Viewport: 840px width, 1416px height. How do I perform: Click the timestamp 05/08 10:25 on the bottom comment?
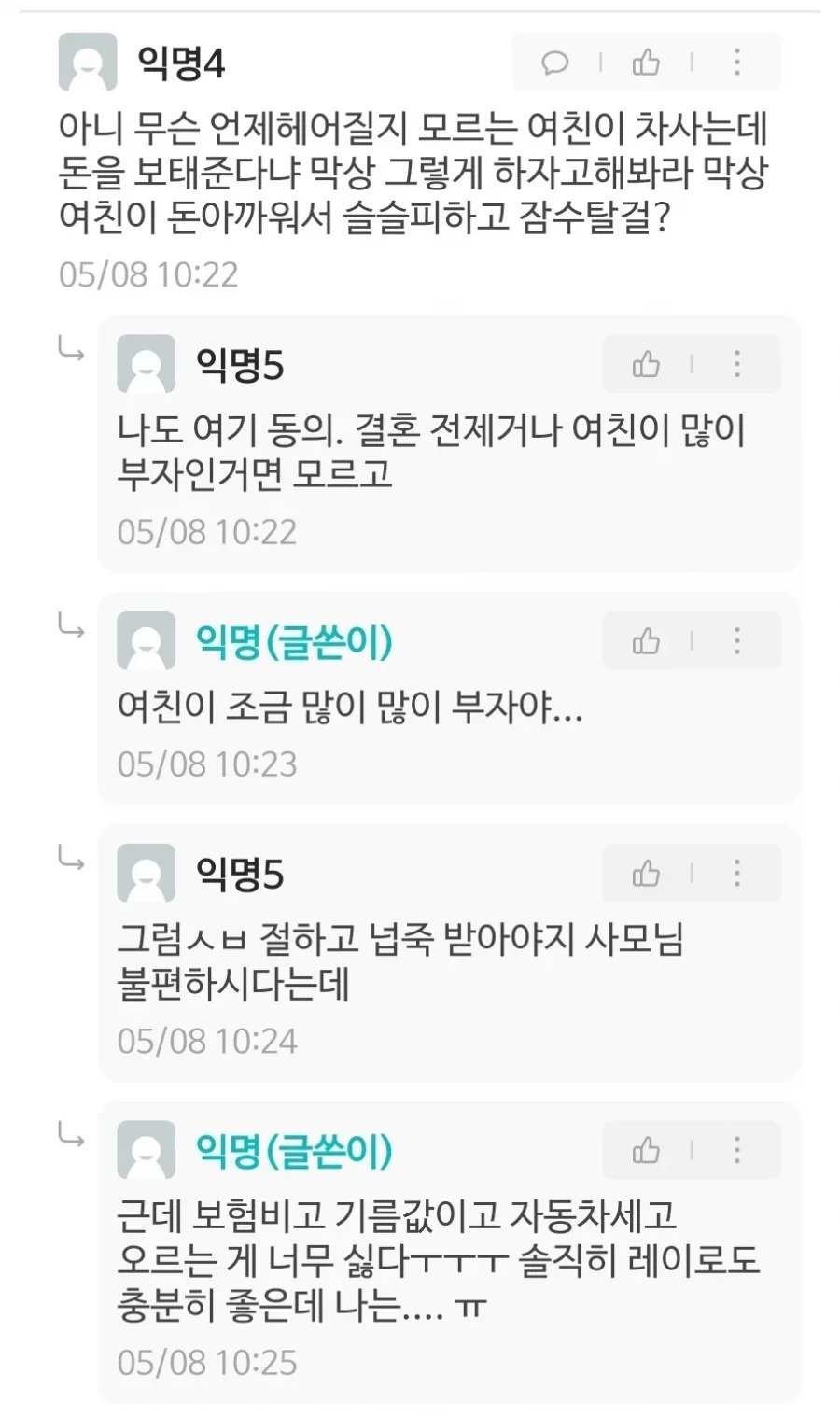(x=210, y=1362)
